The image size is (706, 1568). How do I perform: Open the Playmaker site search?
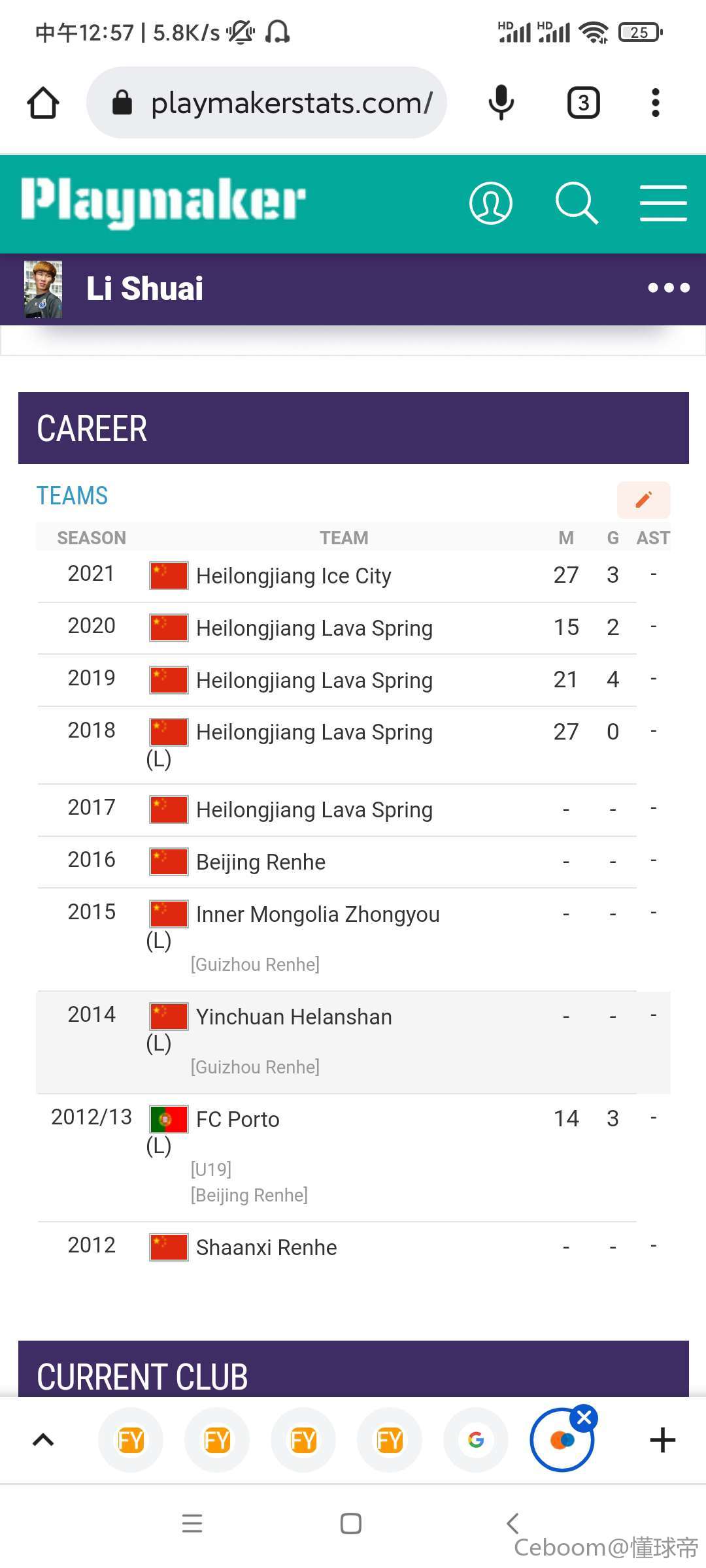point(577,203)
